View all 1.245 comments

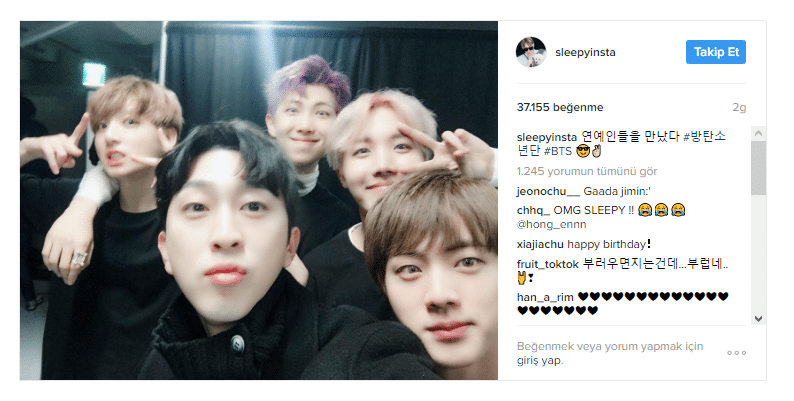pos(573,171)
